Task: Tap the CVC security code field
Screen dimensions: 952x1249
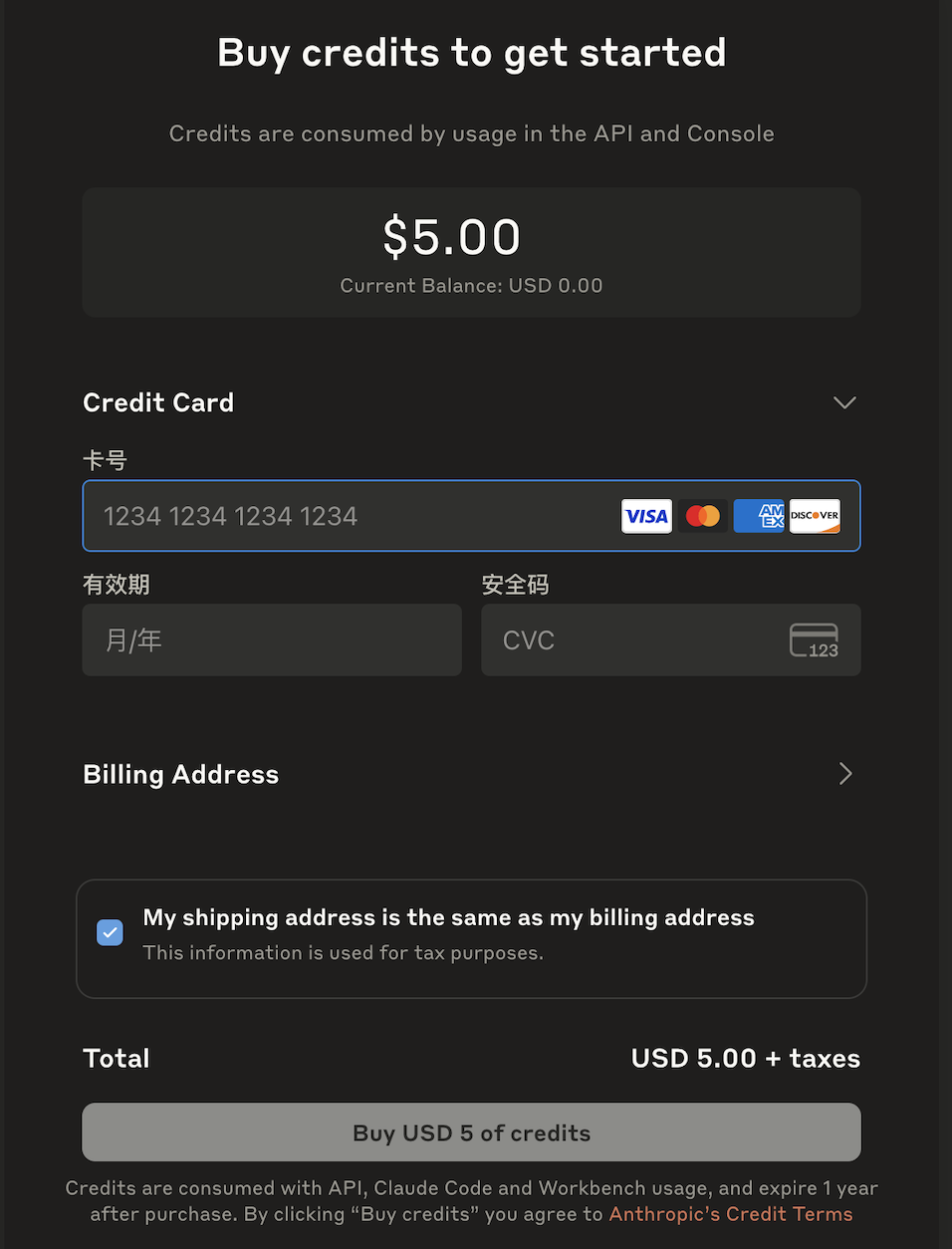Action: [x=637, y=640]
